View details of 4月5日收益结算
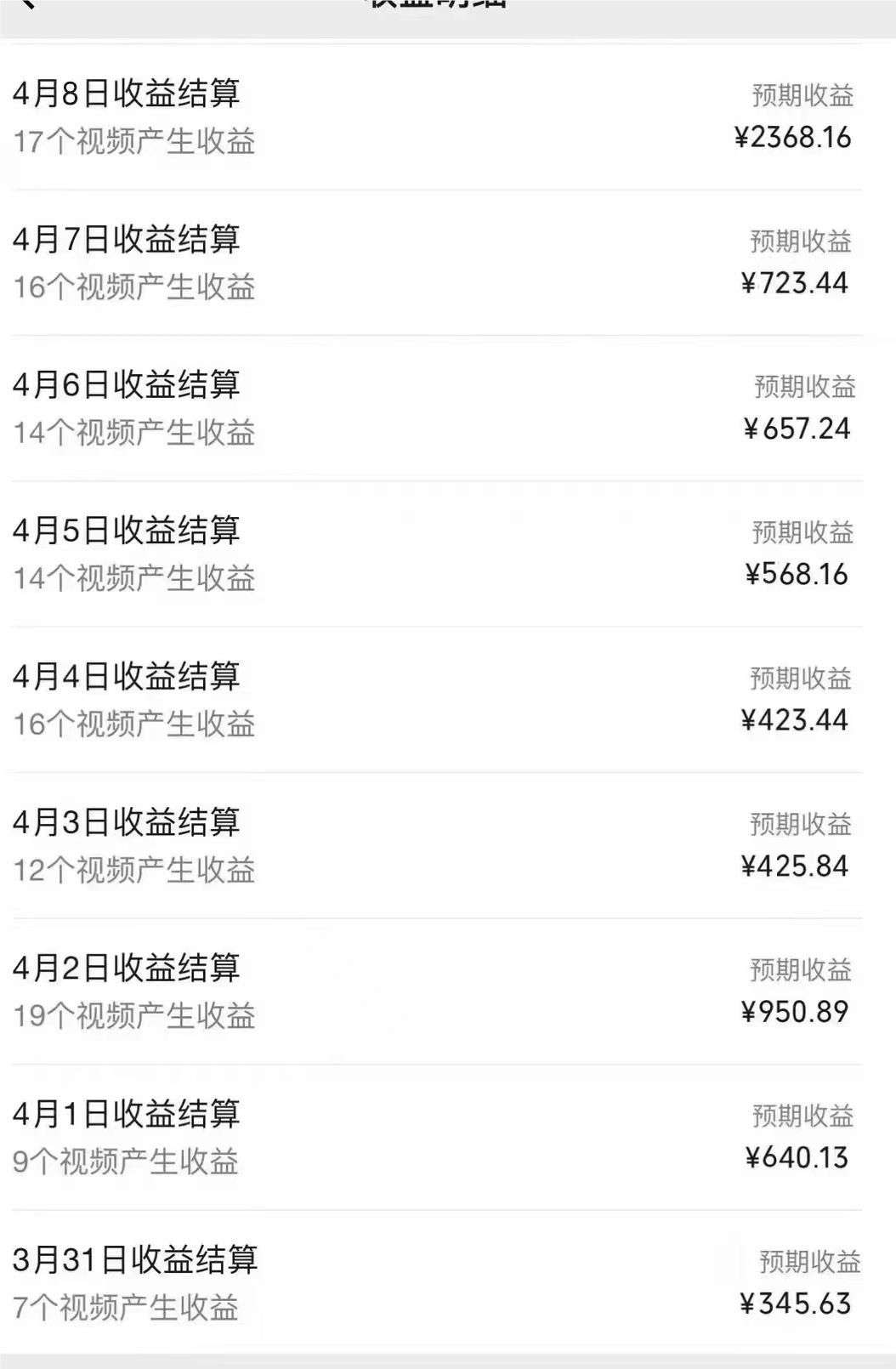The width and height of the screenshot is (896, 1369). 128,531
